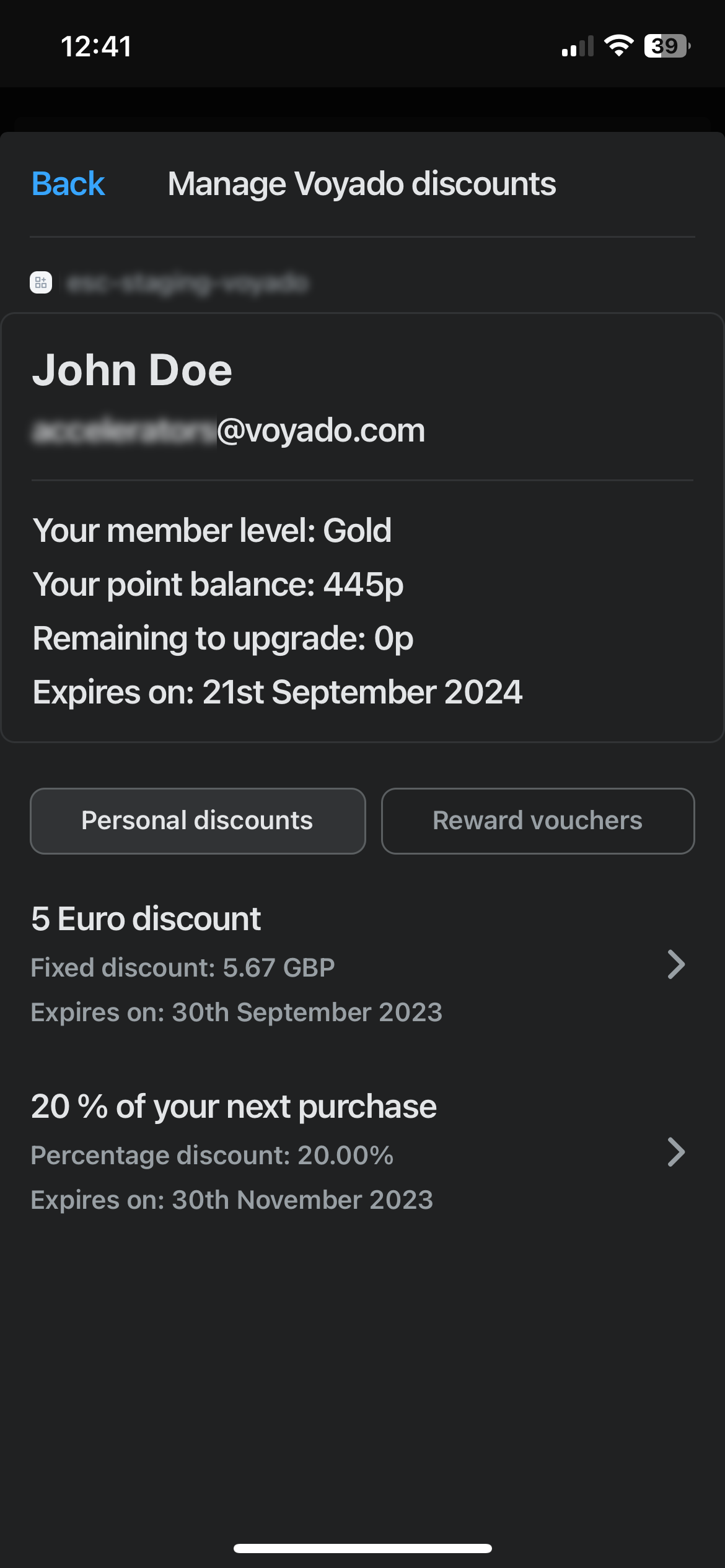Tap the clock showing 12:41
This screenshot has height=1568, width=725.
96,46
